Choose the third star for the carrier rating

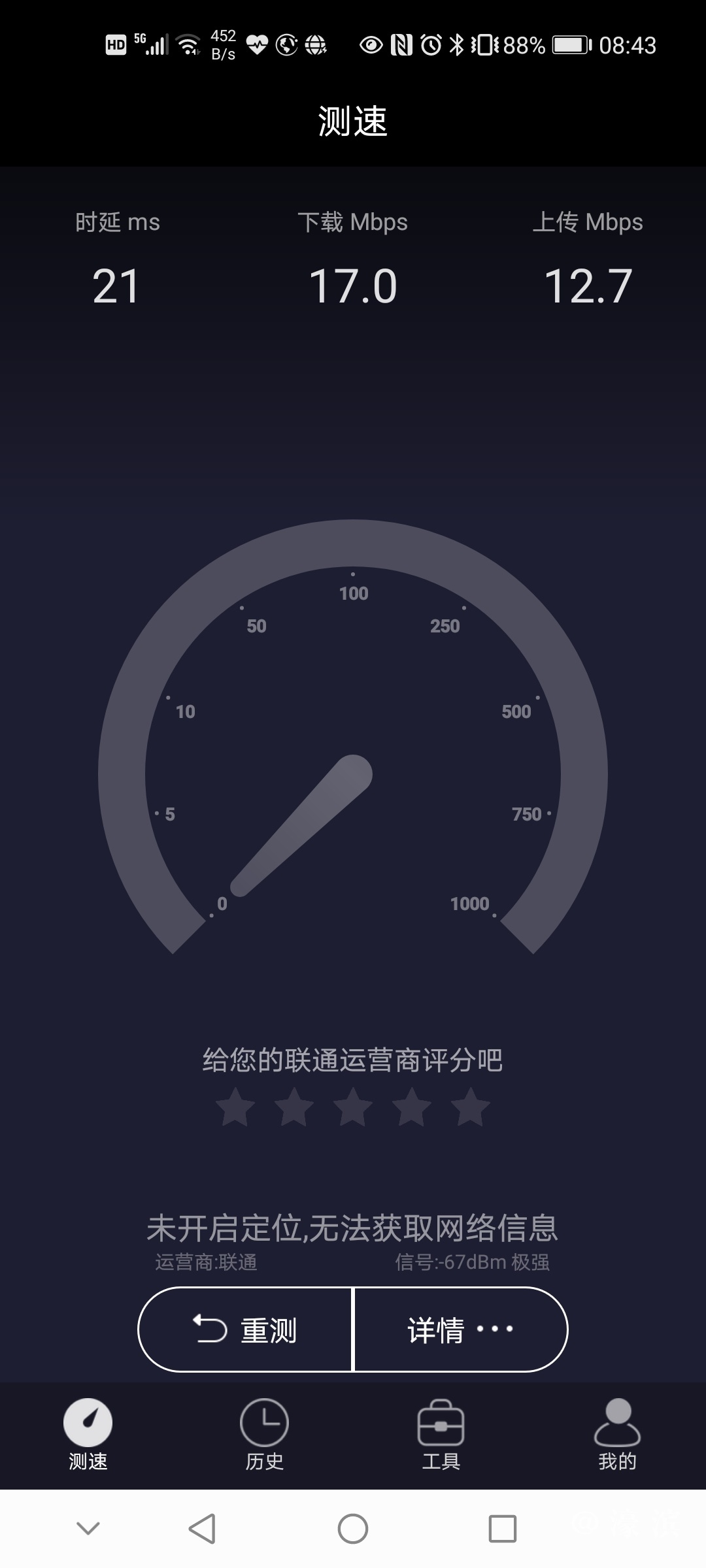point(353,1107)
